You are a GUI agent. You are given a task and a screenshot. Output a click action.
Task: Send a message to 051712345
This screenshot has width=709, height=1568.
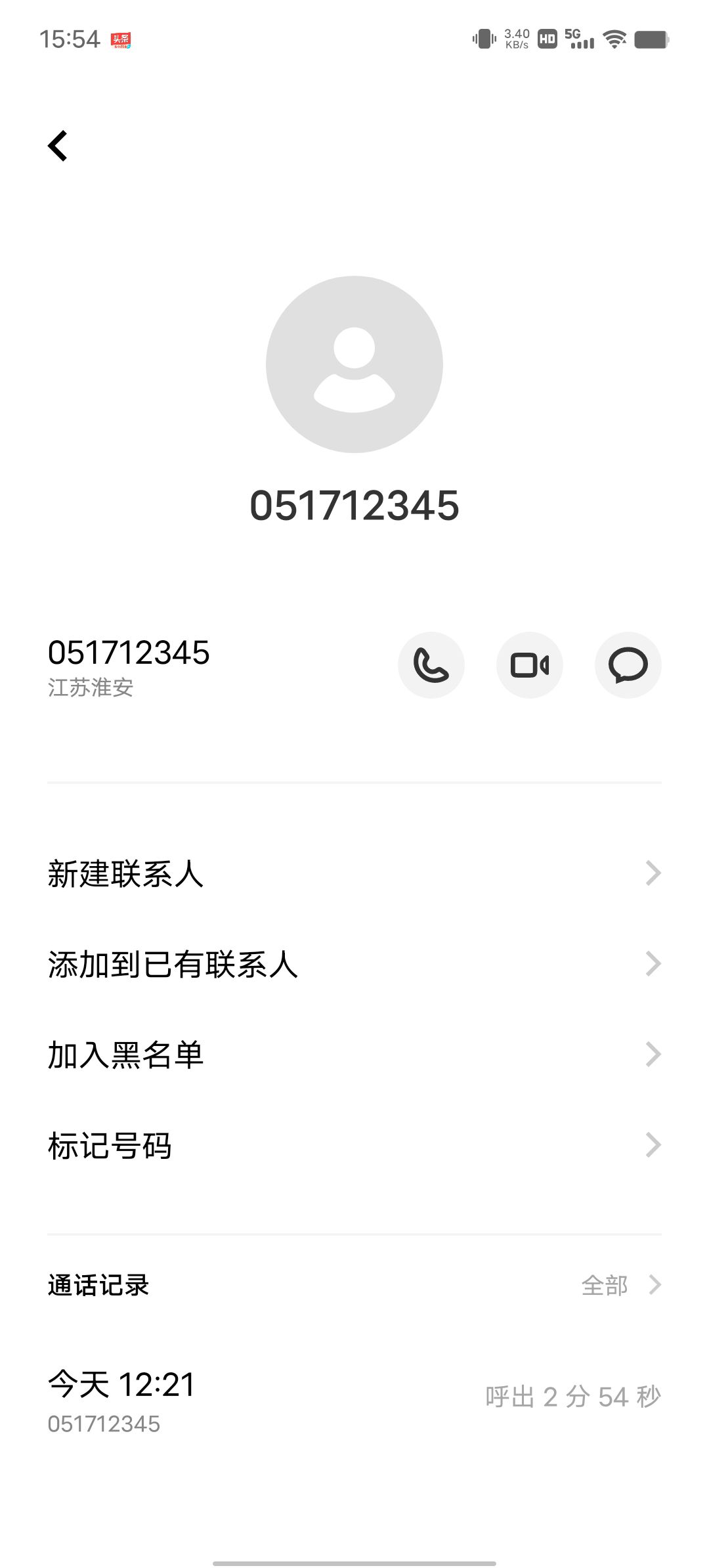pos(628,665)
